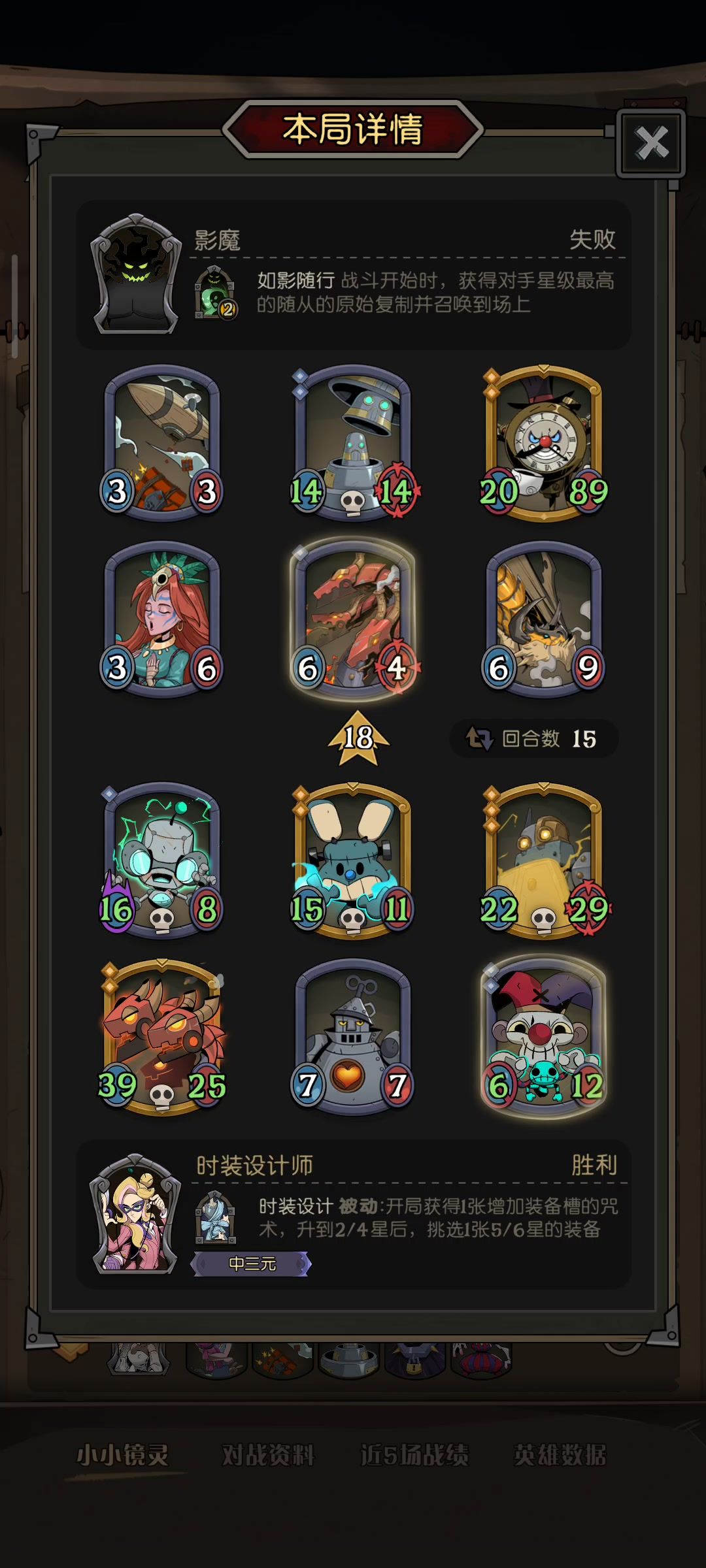Image resolution: width=706 pixels, height=1568 pixels.
Task: View the red-haired woman card with 3/6
Action: [x=162, y=619]
